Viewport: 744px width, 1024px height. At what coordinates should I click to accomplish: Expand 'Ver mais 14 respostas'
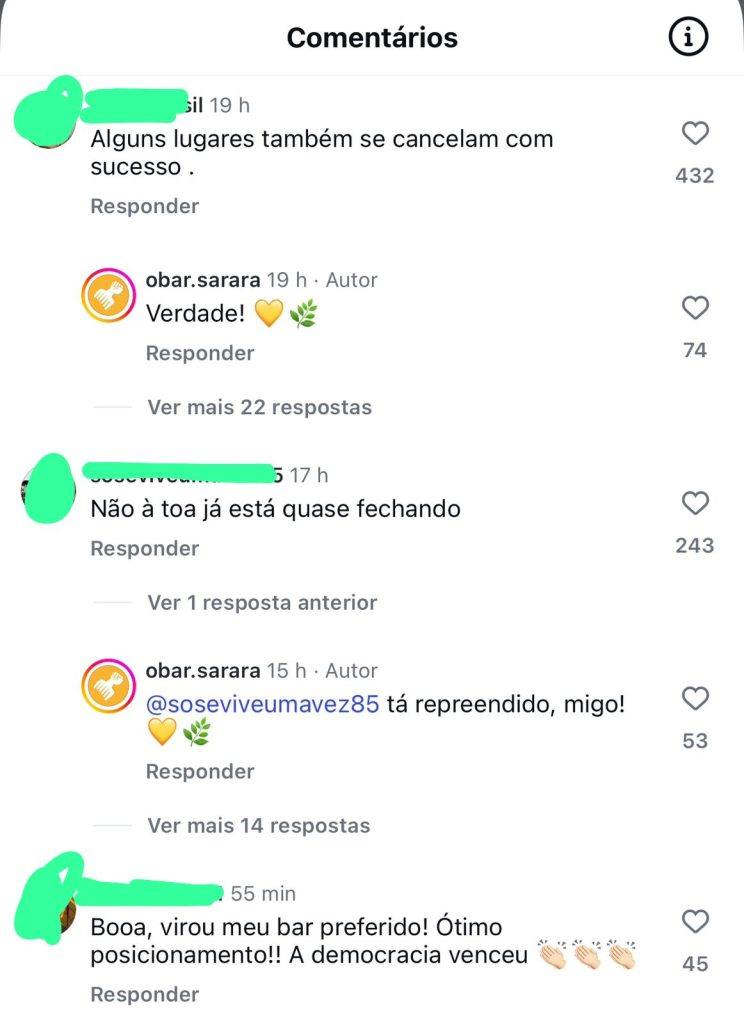[x=258, y=826]
